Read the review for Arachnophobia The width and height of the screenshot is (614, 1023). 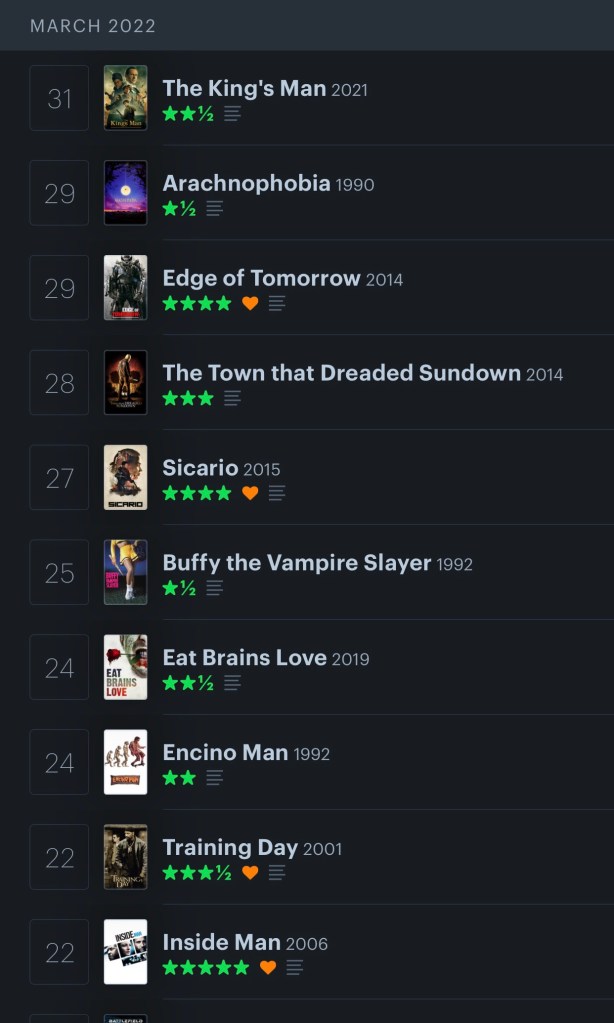pos(214,209)
